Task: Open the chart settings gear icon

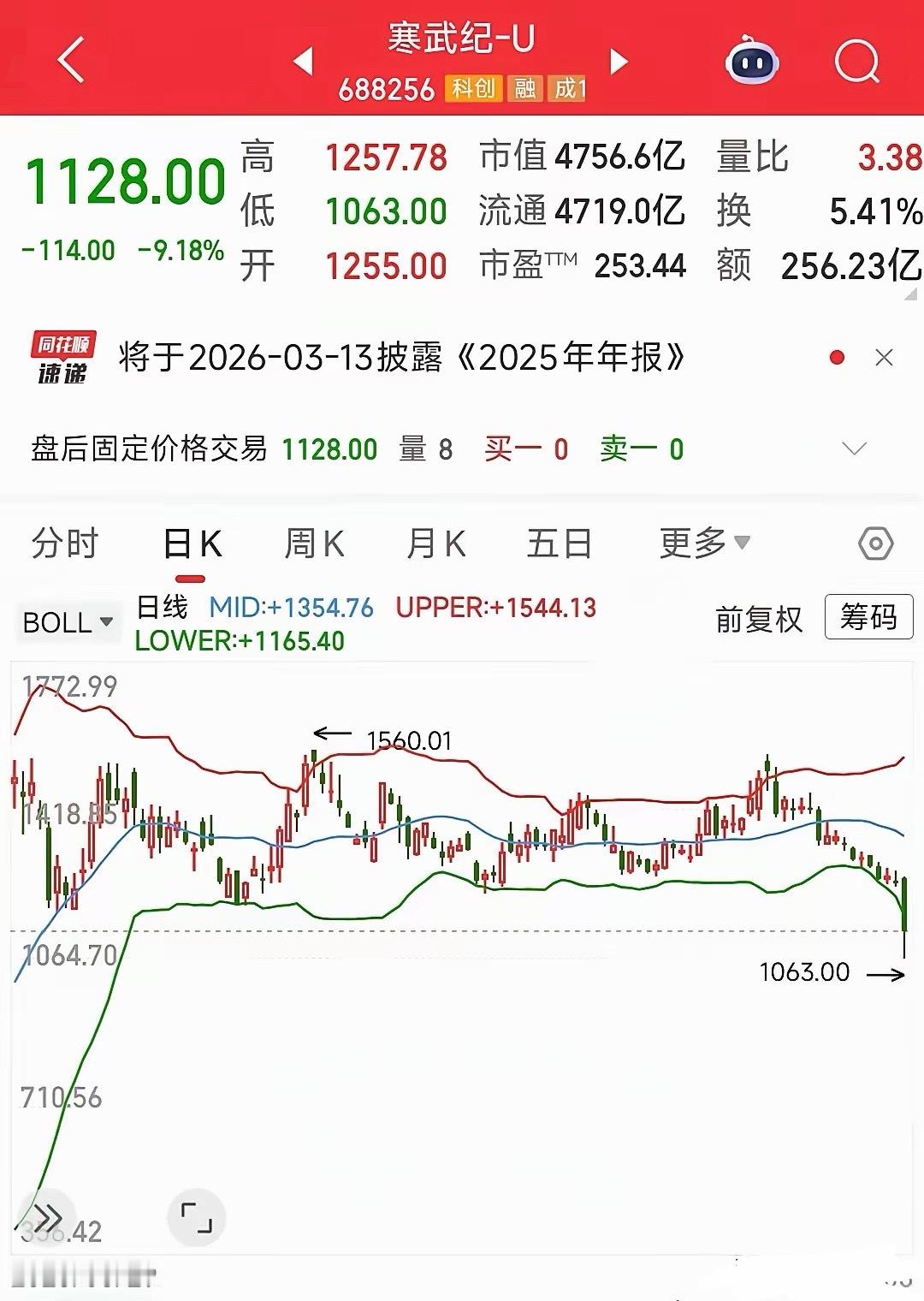Action: 875,543
